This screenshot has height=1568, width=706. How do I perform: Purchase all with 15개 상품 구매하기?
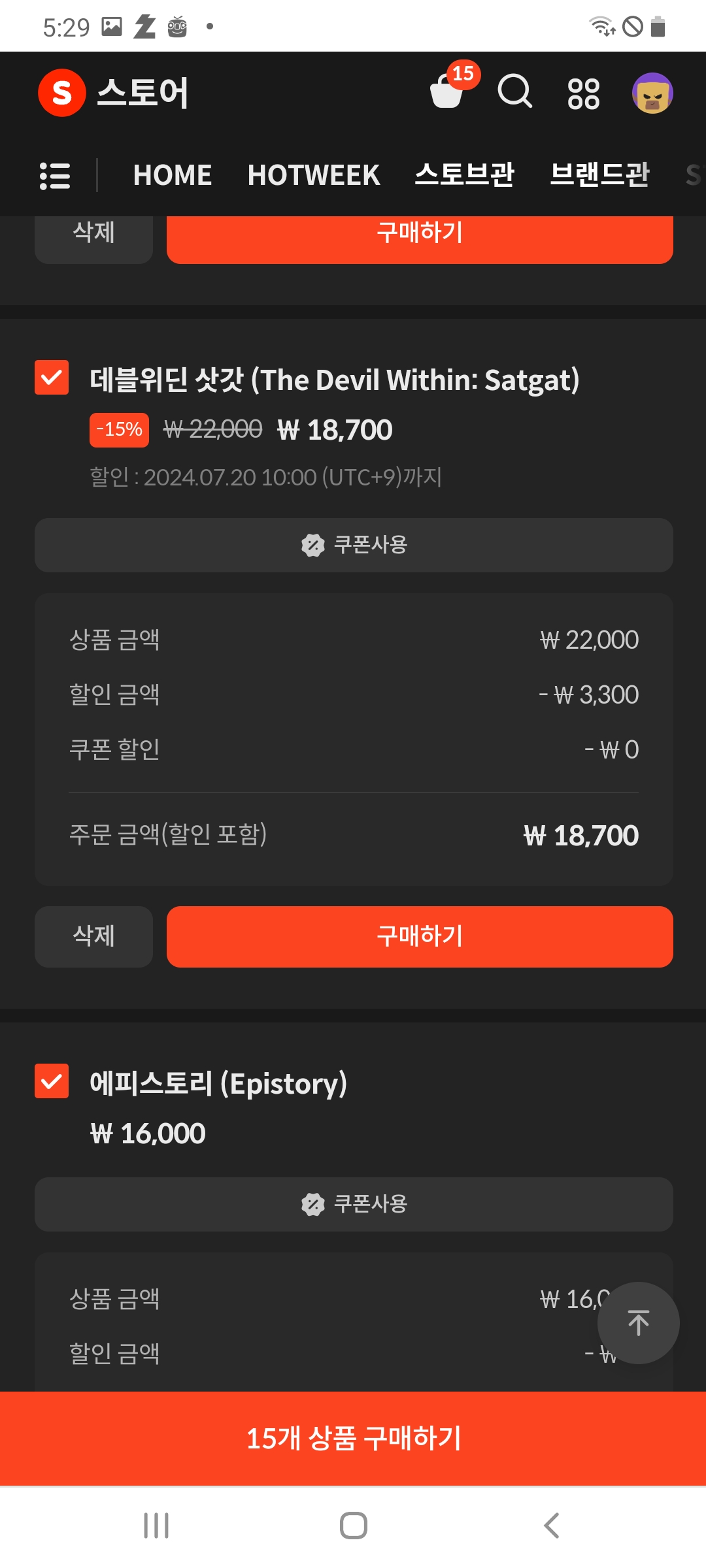coord(353,1438)
